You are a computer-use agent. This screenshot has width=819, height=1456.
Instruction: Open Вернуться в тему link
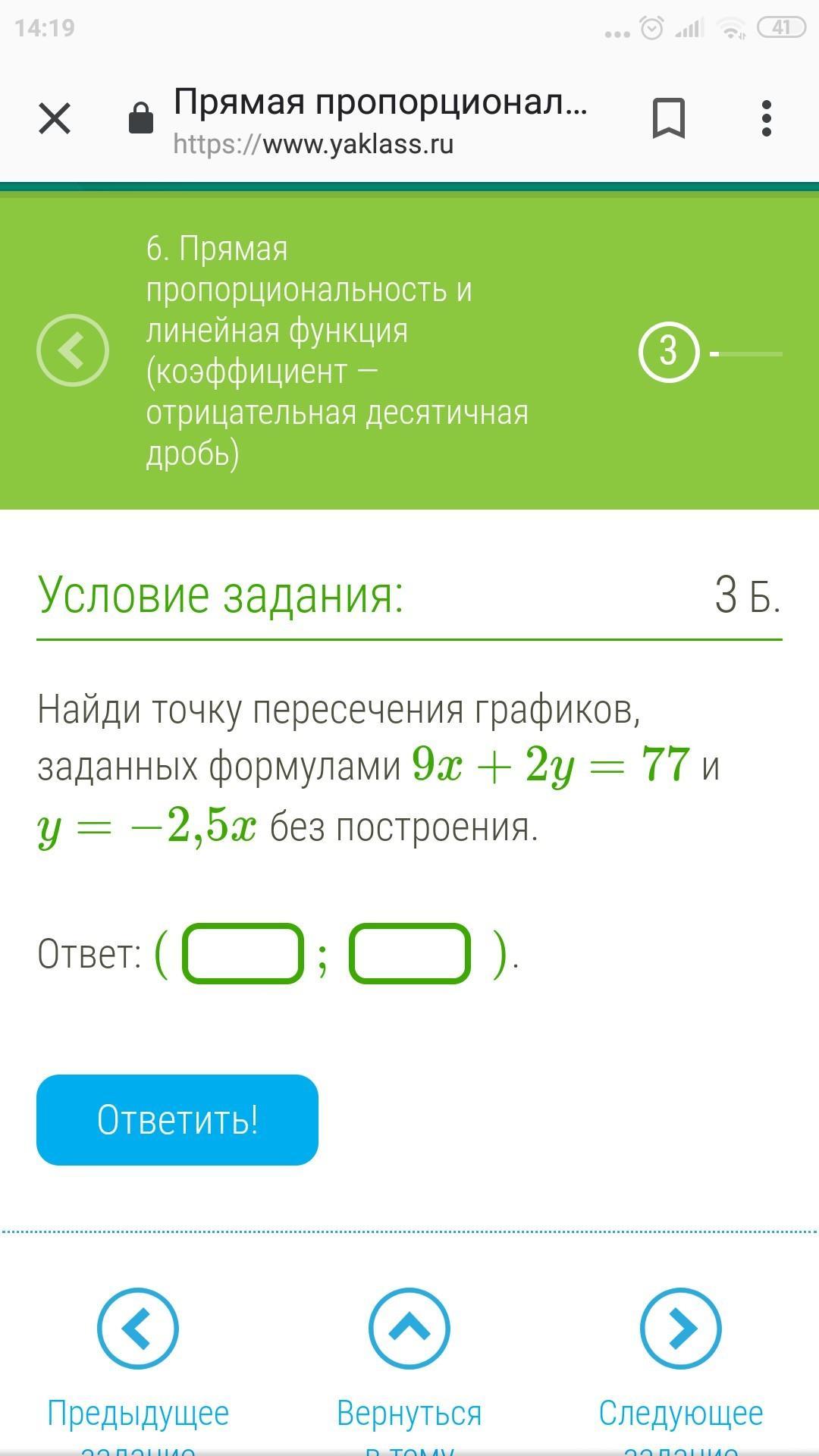point(409,1329)
